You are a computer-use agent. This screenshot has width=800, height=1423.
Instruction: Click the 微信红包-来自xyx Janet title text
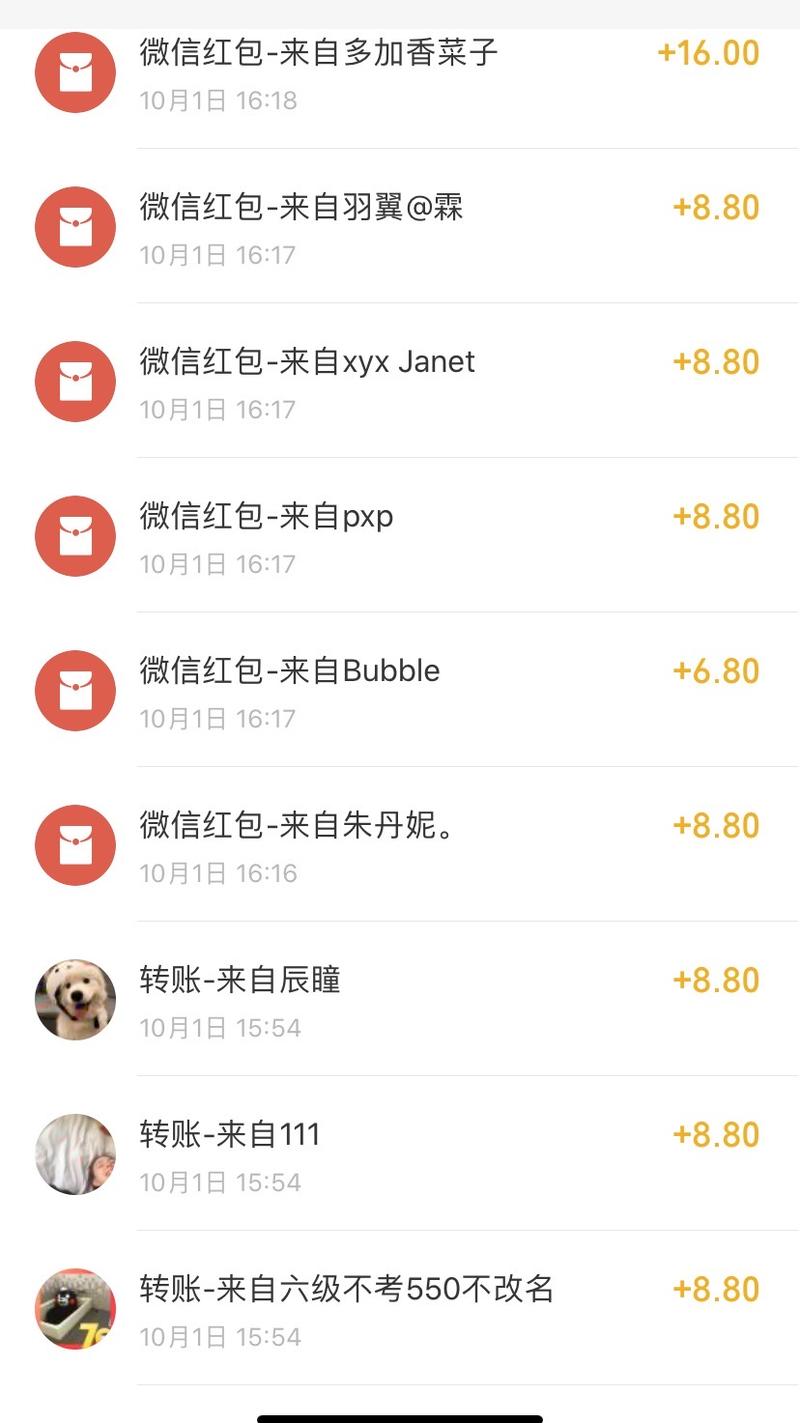(x=307, y=361)
